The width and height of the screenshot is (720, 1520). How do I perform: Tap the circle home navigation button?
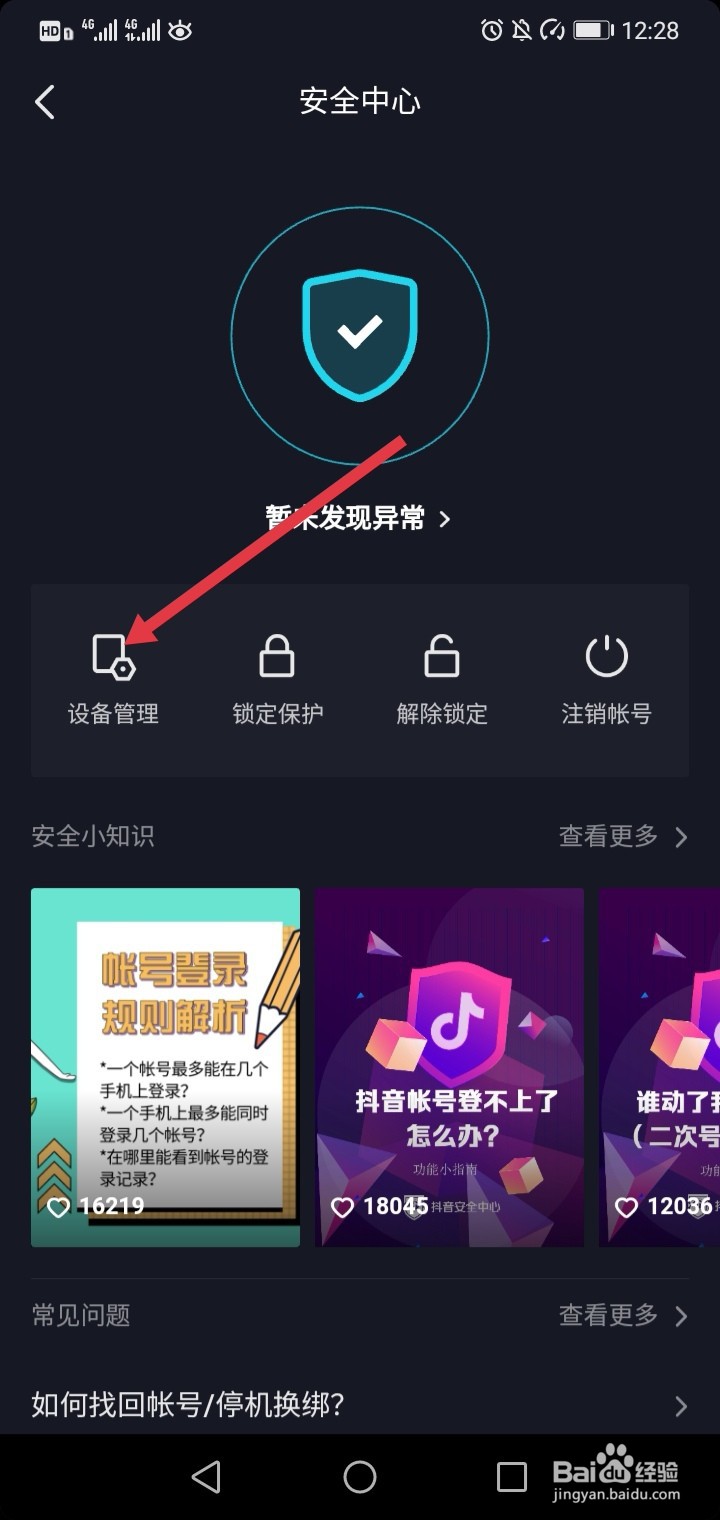click(x=360, y=1475)
